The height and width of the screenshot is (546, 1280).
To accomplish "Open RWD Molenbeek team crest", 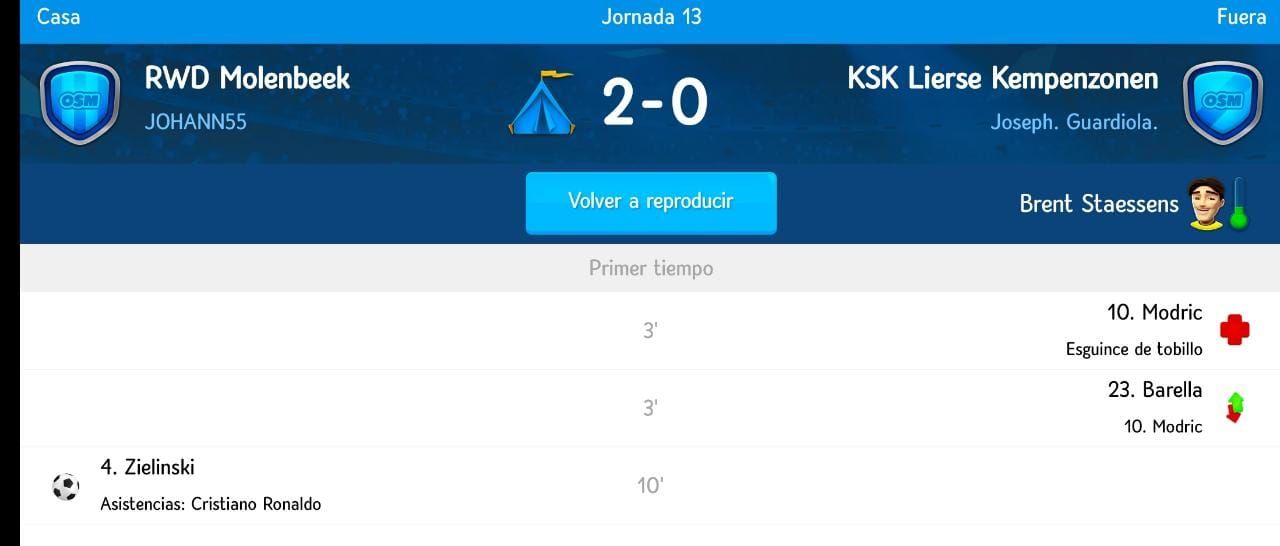I will pos(80,102).
